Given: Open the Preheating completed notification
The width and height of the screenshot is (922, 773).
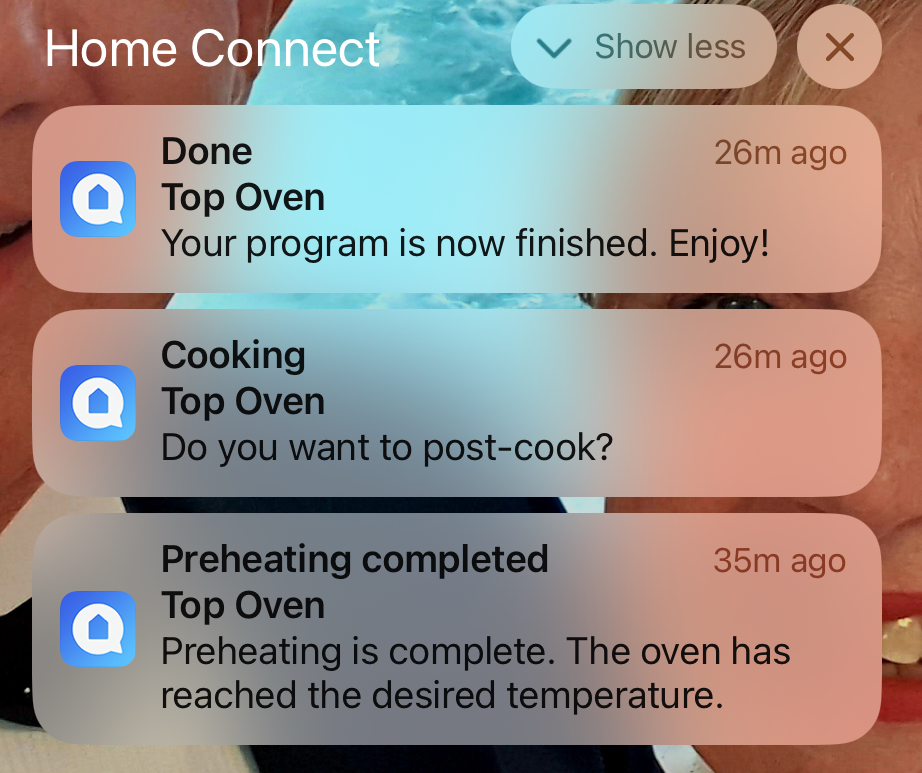Looking at the screenshot, I should tap(456, 628).
